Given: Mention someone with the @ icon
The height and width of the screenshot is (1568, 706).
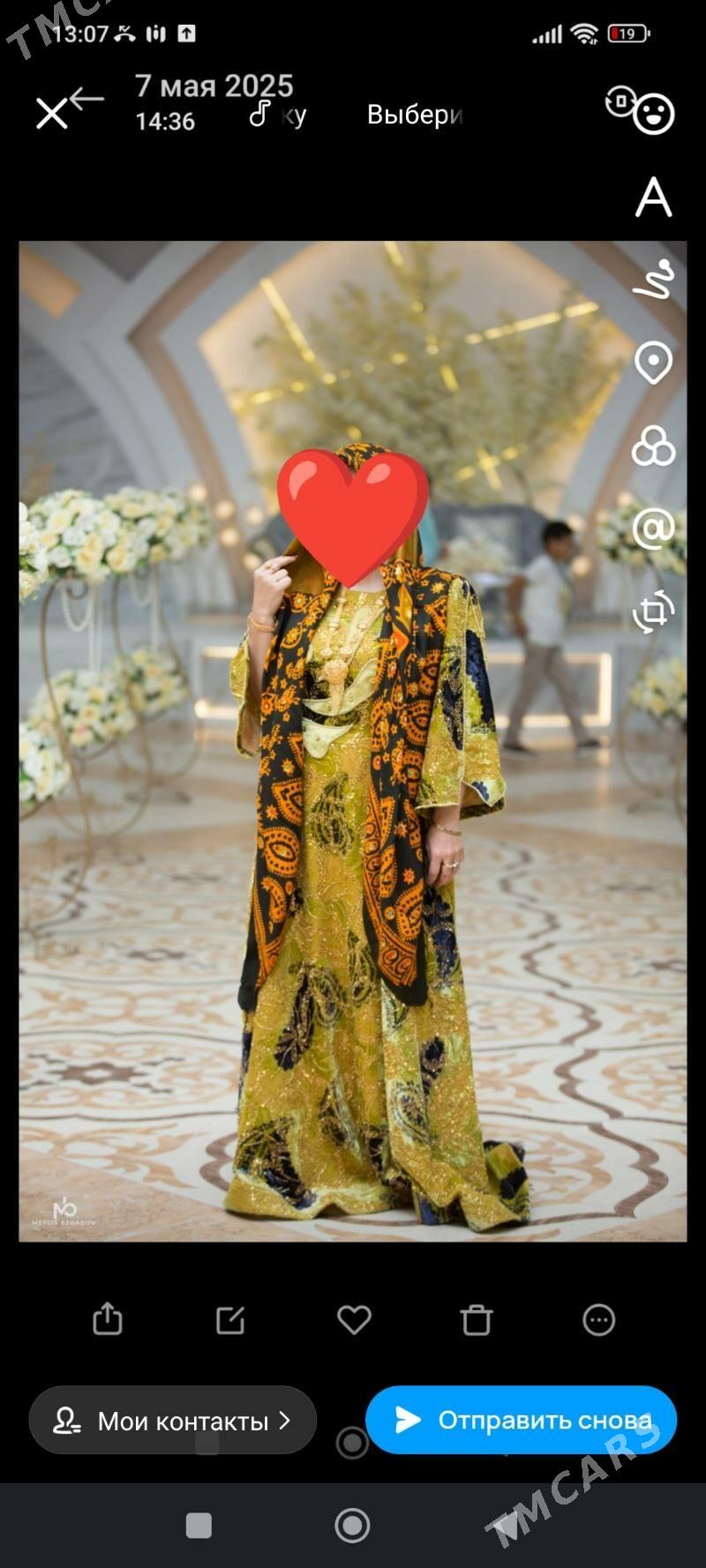Looking at the screenshot, I should [654, 529].
